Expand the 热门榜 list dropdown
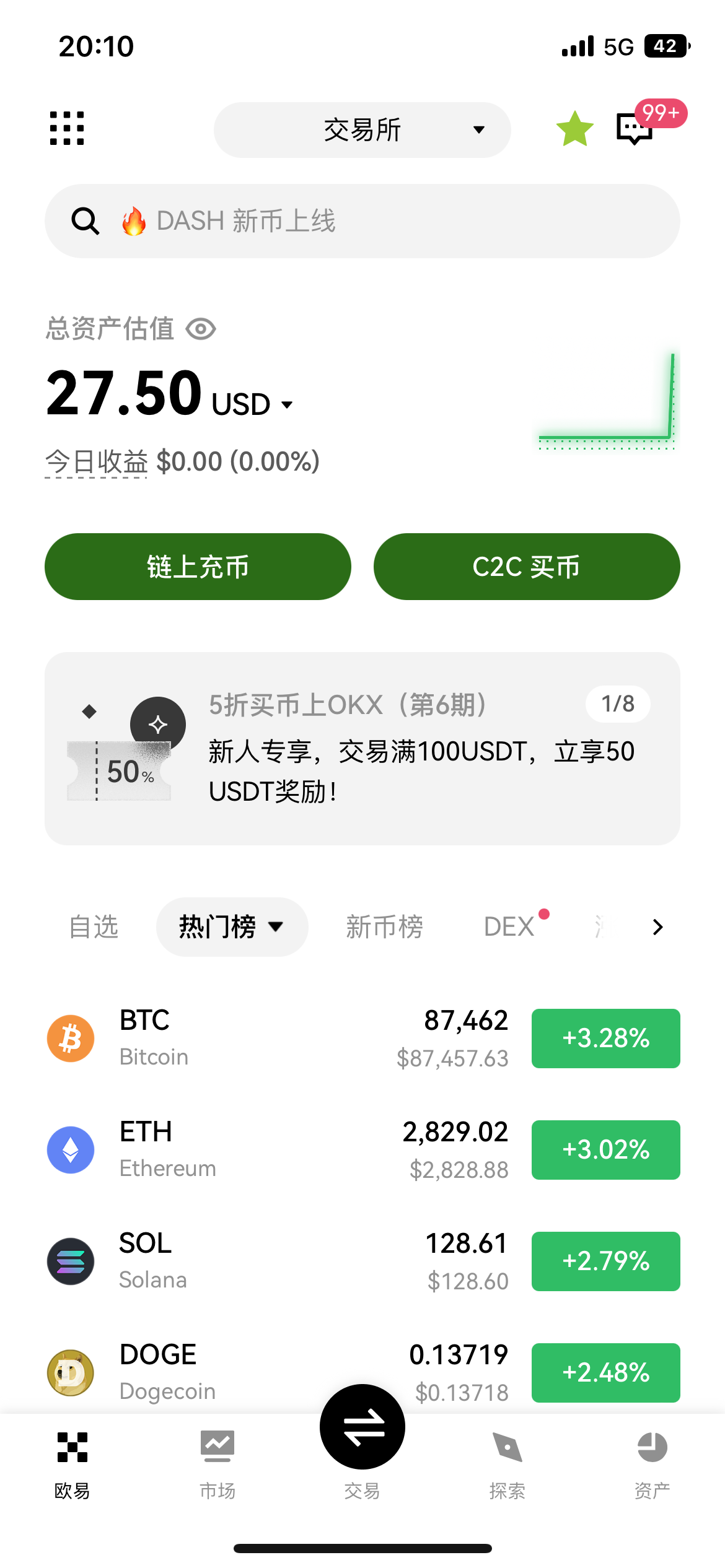This screenshot has height=1568, width=725. [x=232, y=927]
